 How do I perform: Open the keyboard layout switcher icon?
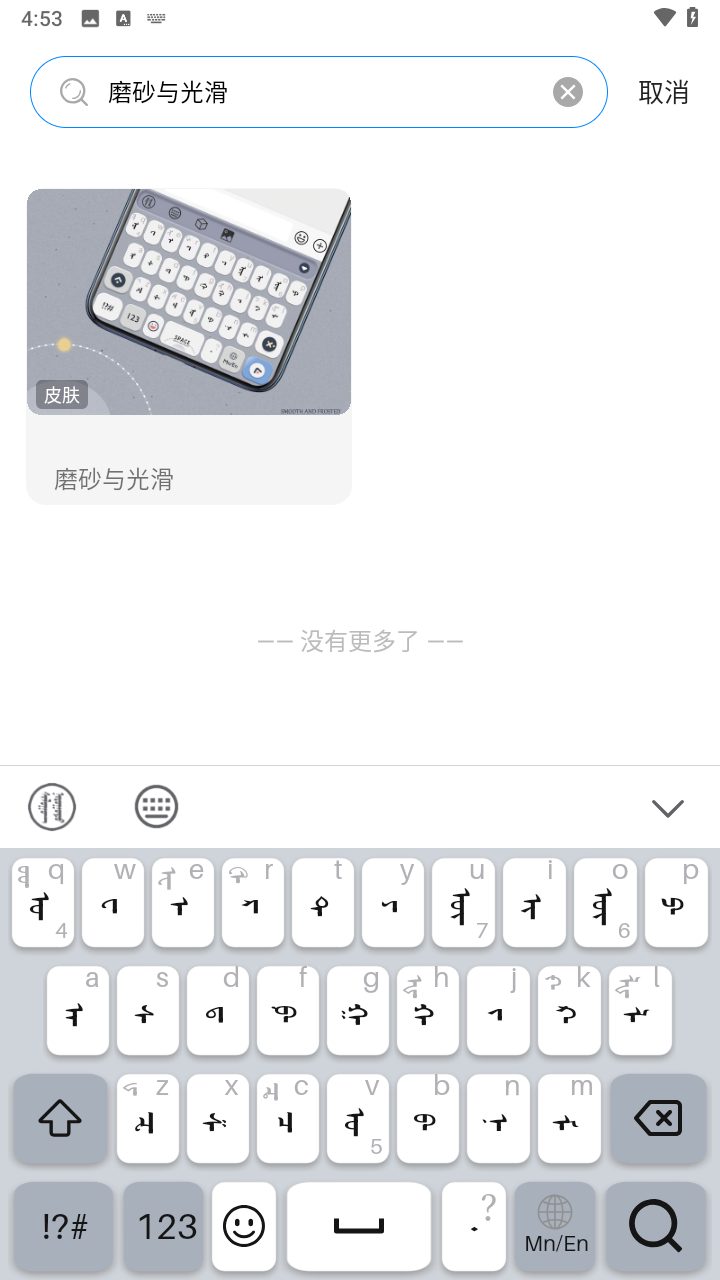pos(156,807)
